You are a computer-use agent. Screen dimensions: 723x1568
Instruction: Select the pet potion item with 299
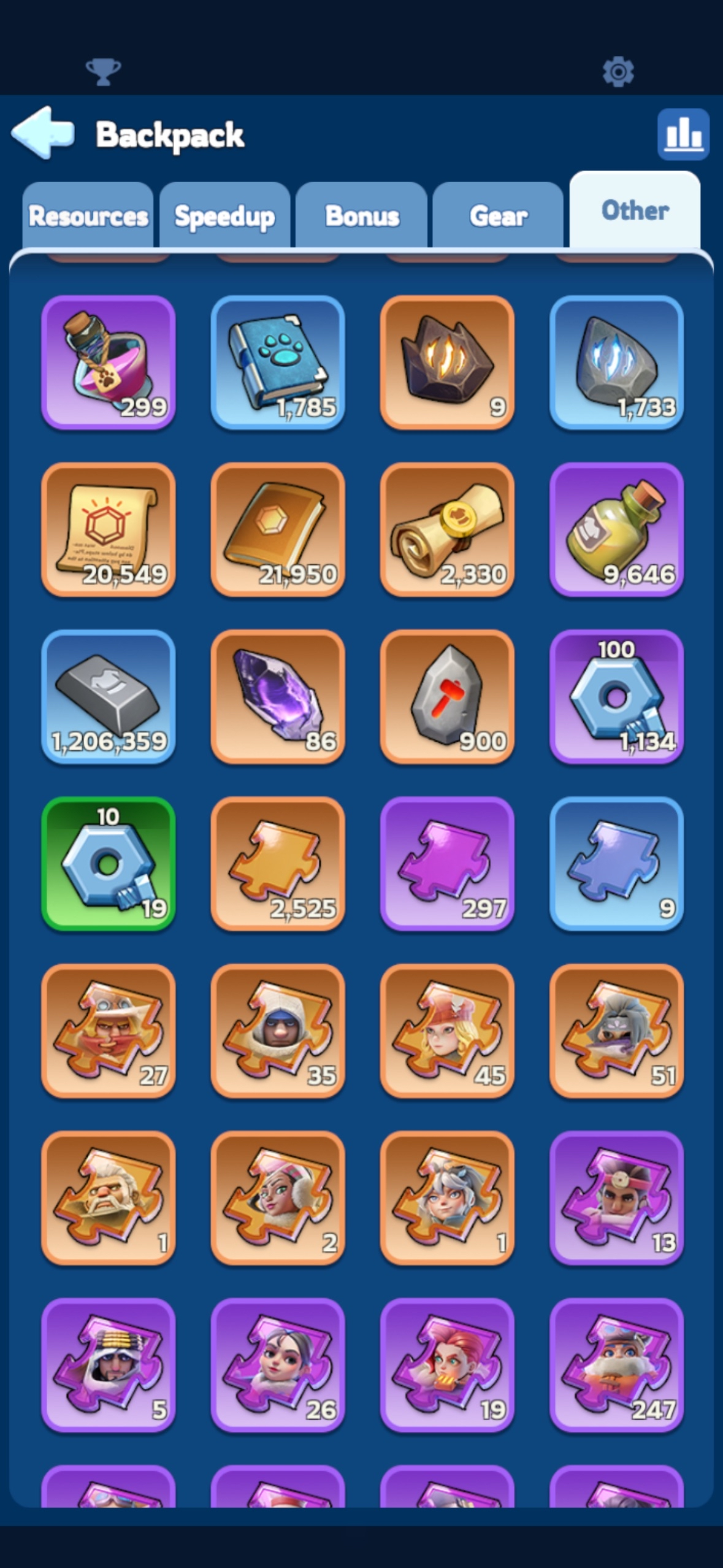(x=109, y=363)
